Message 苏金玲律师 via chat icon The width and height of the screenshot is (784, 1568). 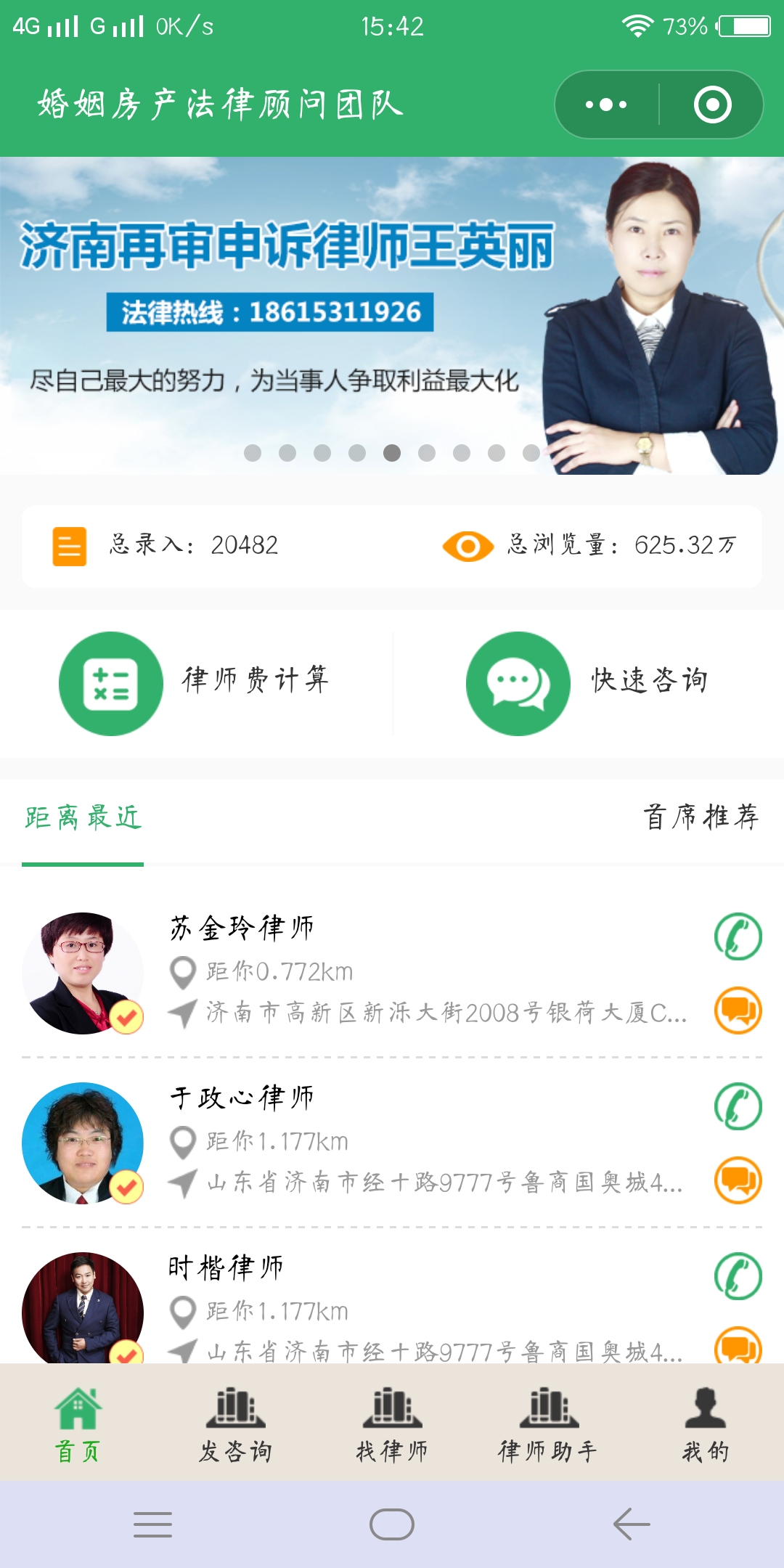[x=738, y=1010]
